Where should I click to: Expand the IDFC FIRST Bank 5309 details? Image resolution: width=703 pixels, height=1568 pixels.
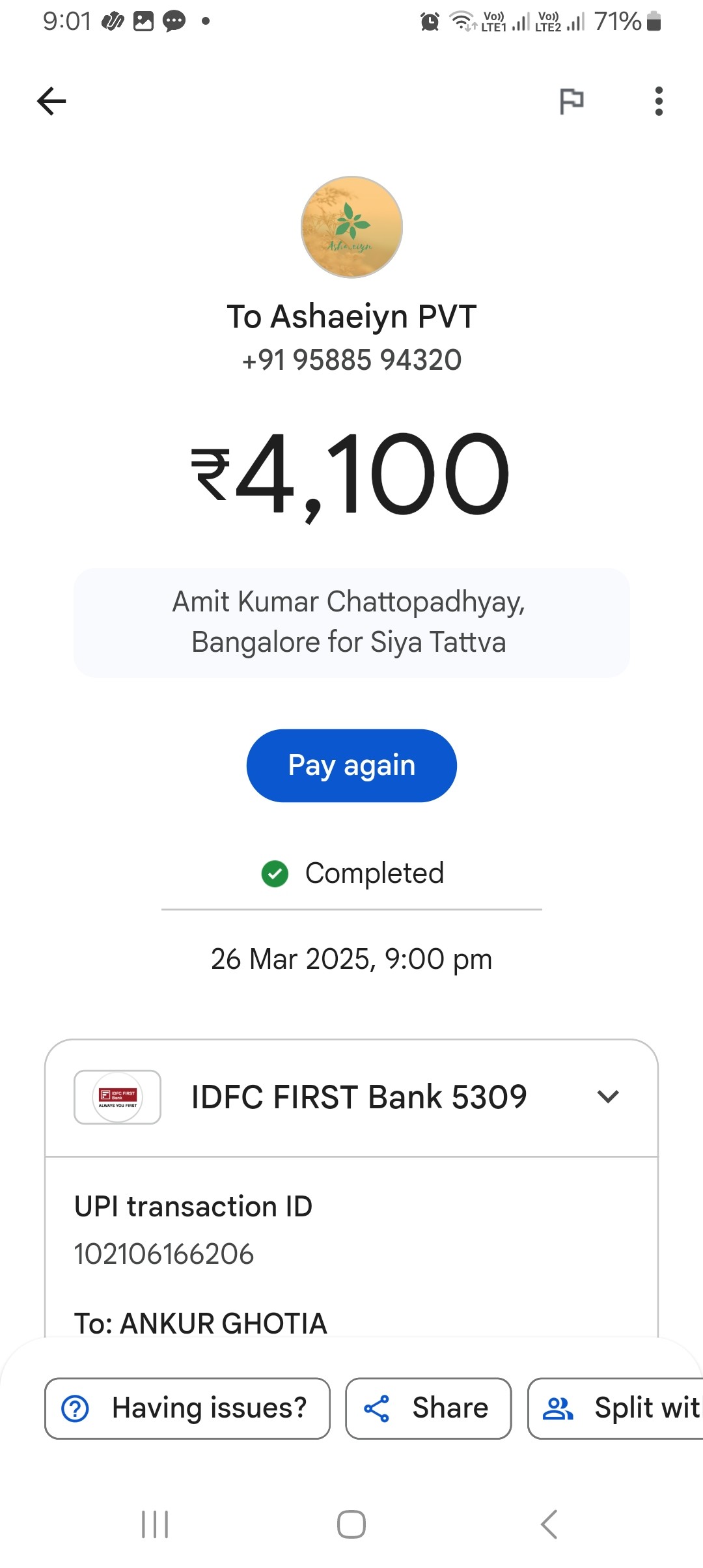point(351,1097)
